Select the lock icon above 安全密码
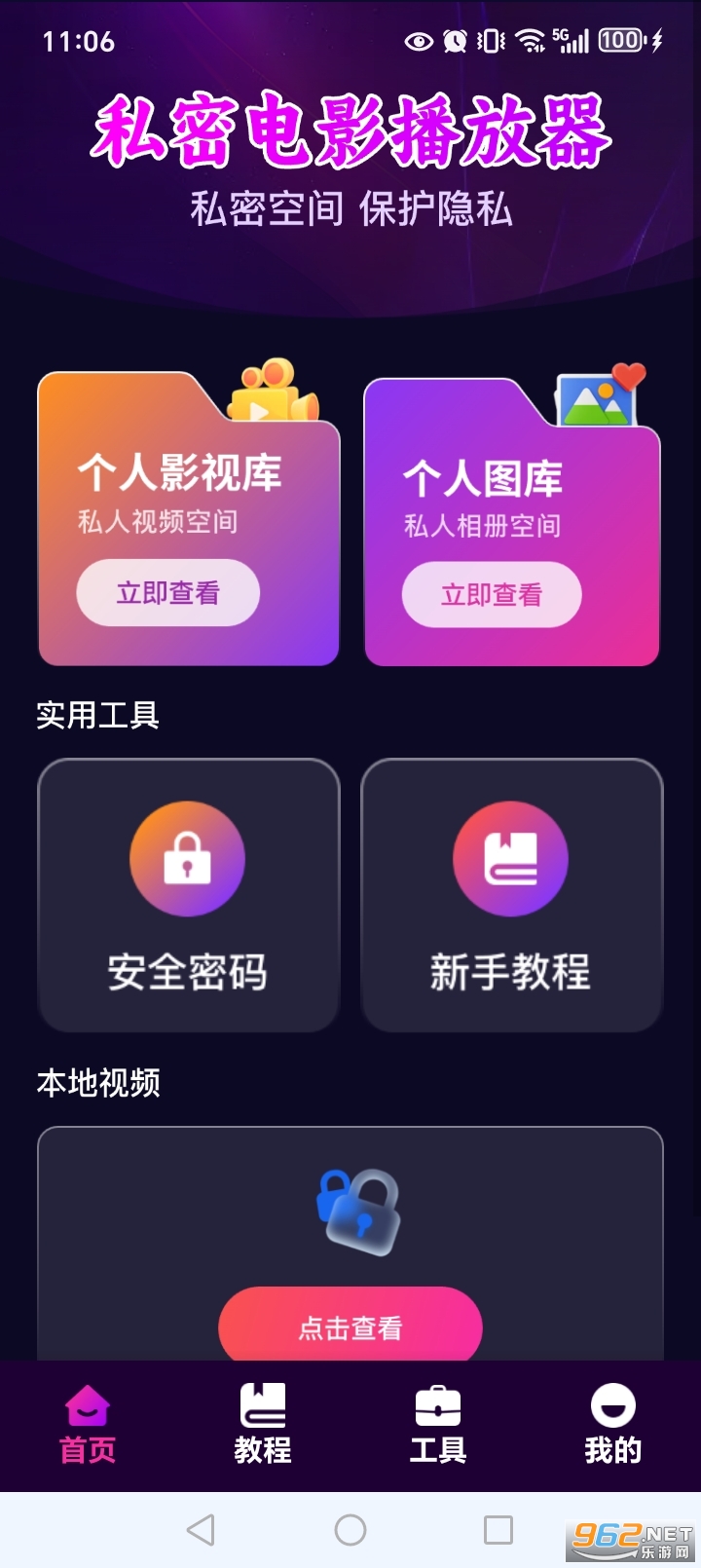Screen dimensions: 701x1568 tap(188, 858)
